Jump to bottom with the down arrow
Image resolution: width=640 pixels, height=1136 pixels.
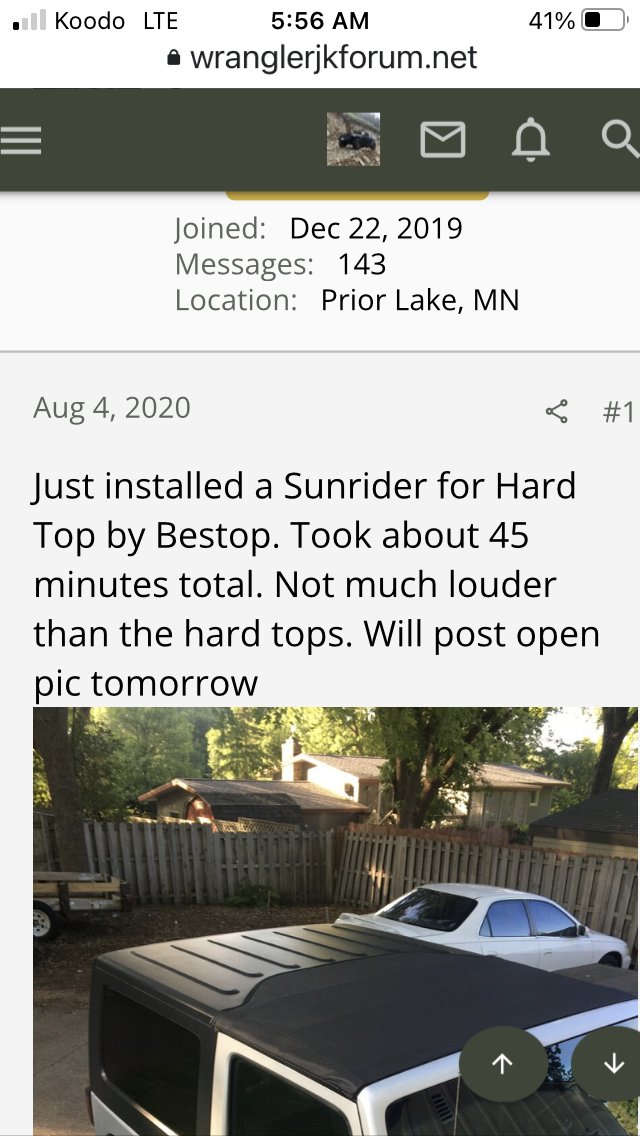(x=613, y=1064)
